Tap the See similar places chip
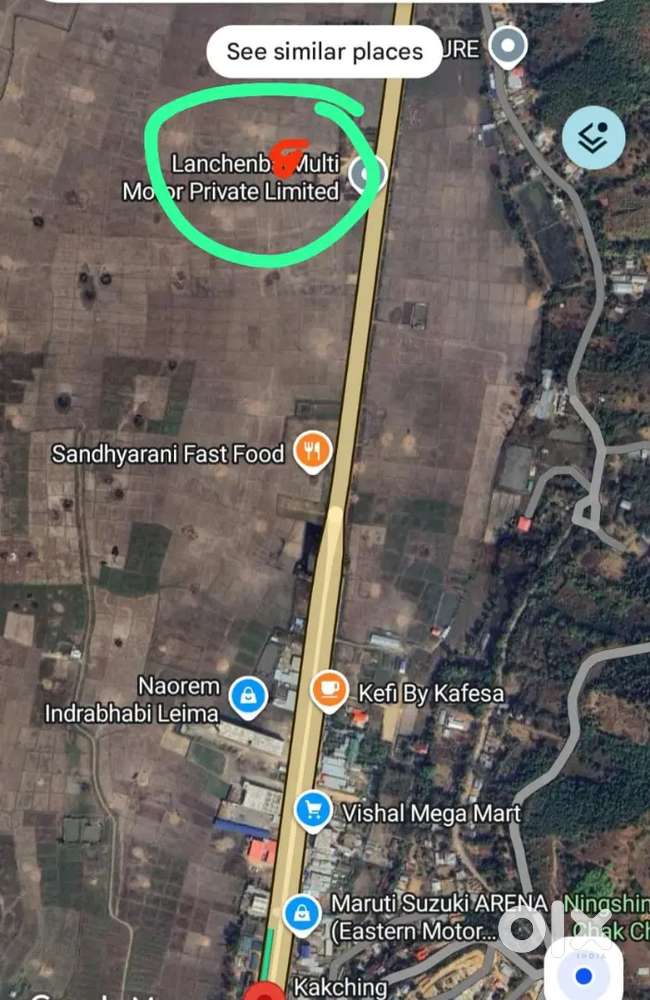Screen dimensions: 650x1000 pos(324,52)
